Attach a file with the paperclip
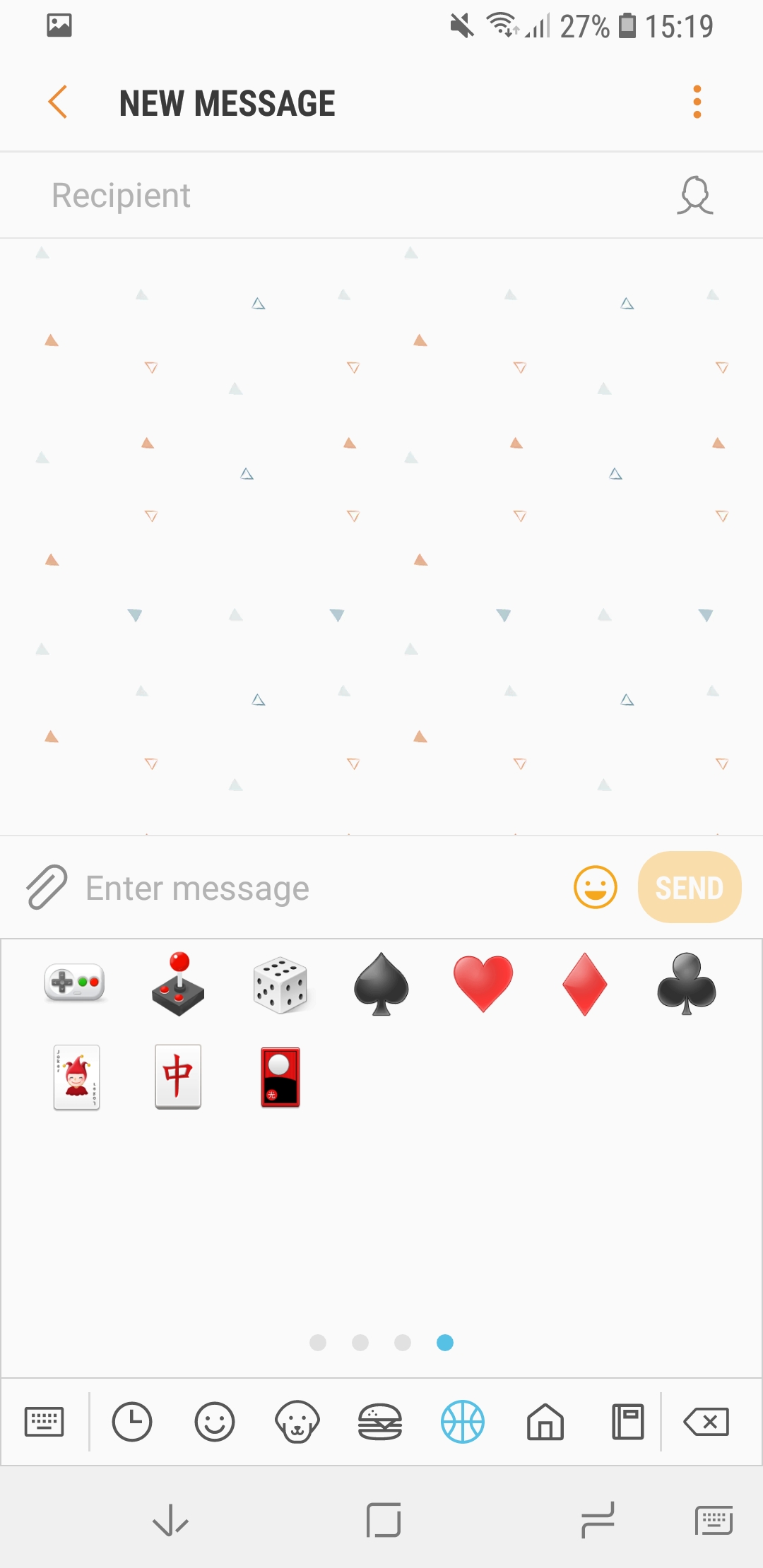Image resolution: width=763 pixels, height=1568 pixels. (x=47, y=887)
